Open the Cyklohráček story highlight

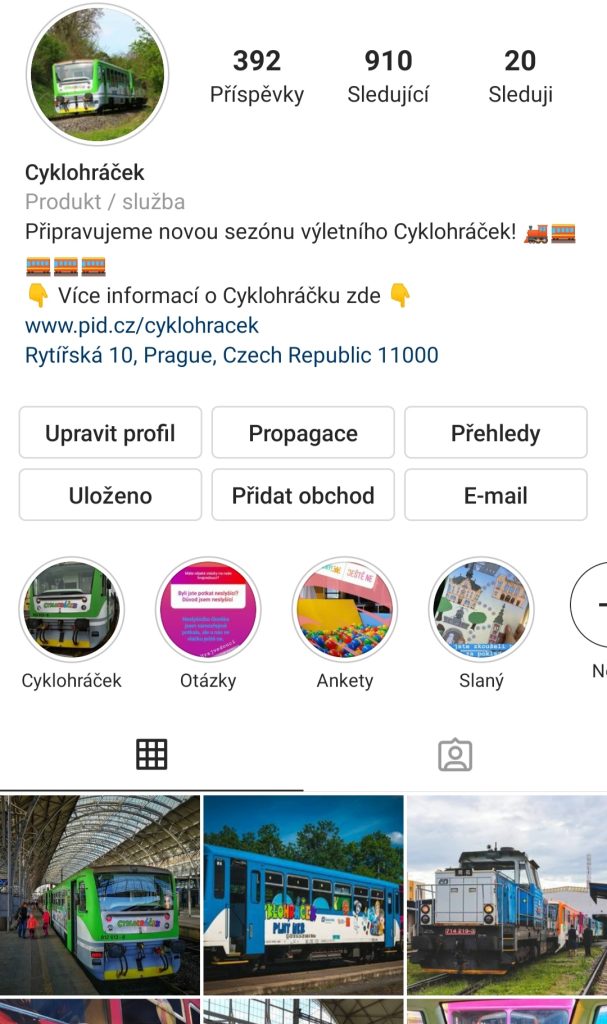pyautogui.click(x=72, y=610)
